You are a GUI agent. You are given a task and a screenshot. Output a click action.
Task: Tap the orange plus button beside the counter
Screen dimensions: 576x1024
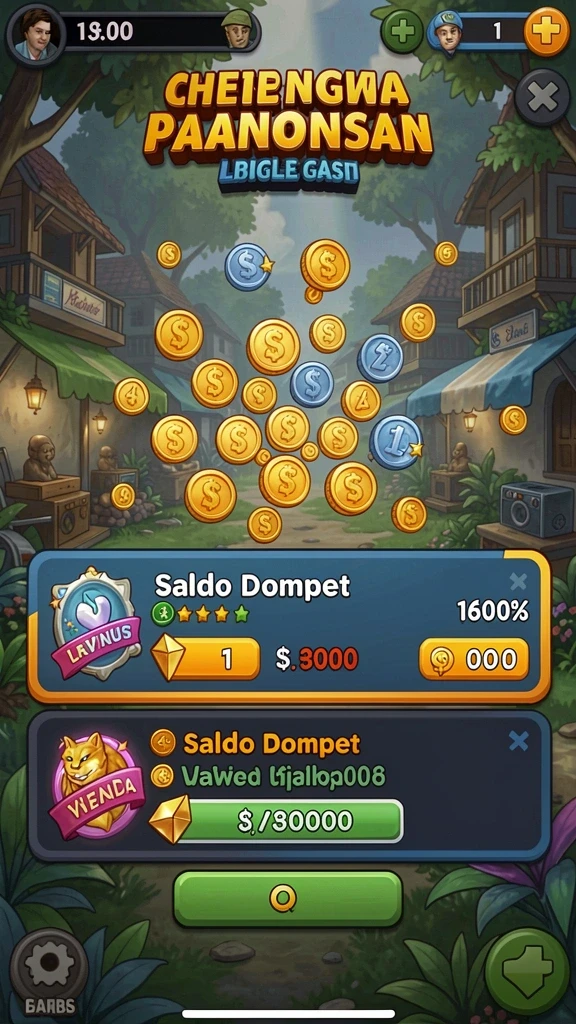(x=547, y=31)
